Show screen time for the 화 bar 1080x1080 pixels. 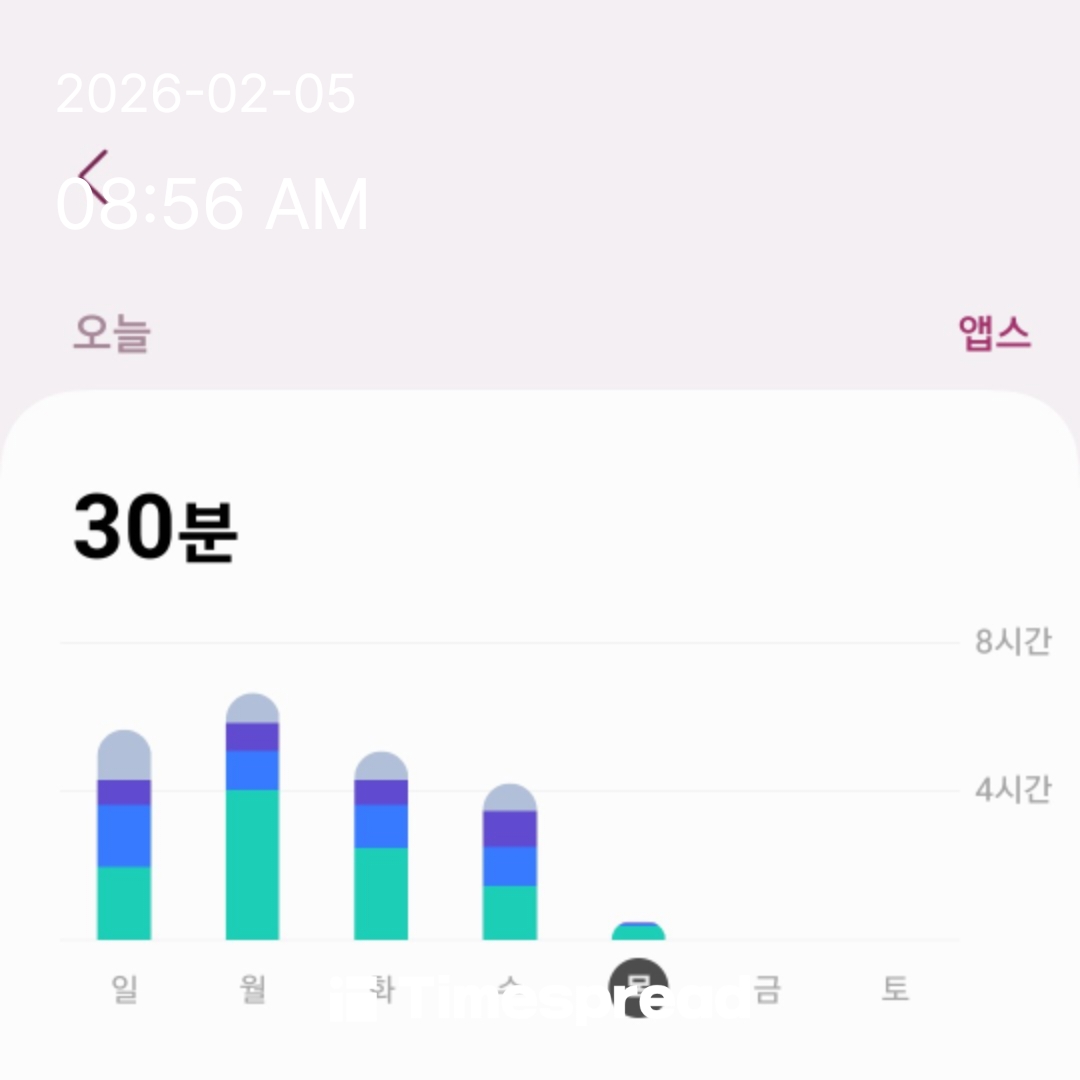(x=381, y=847)
